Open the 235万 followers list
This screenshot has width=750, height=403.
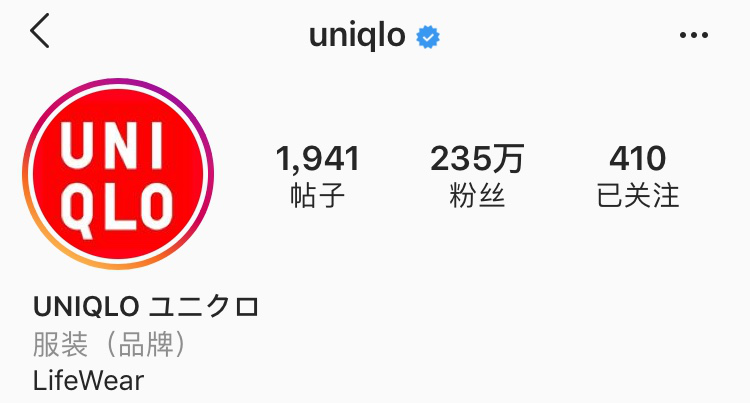[477, 175]
